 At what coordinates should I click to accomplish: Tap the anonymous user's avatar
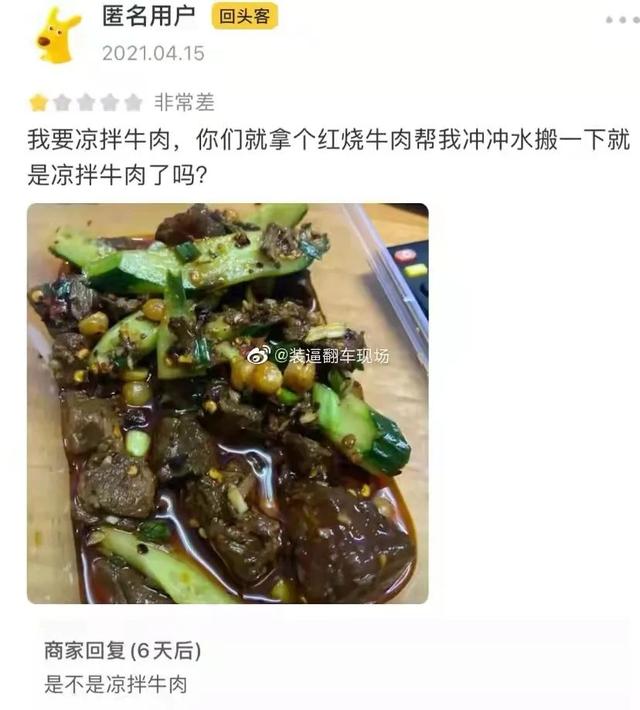(x=58, y=35)
